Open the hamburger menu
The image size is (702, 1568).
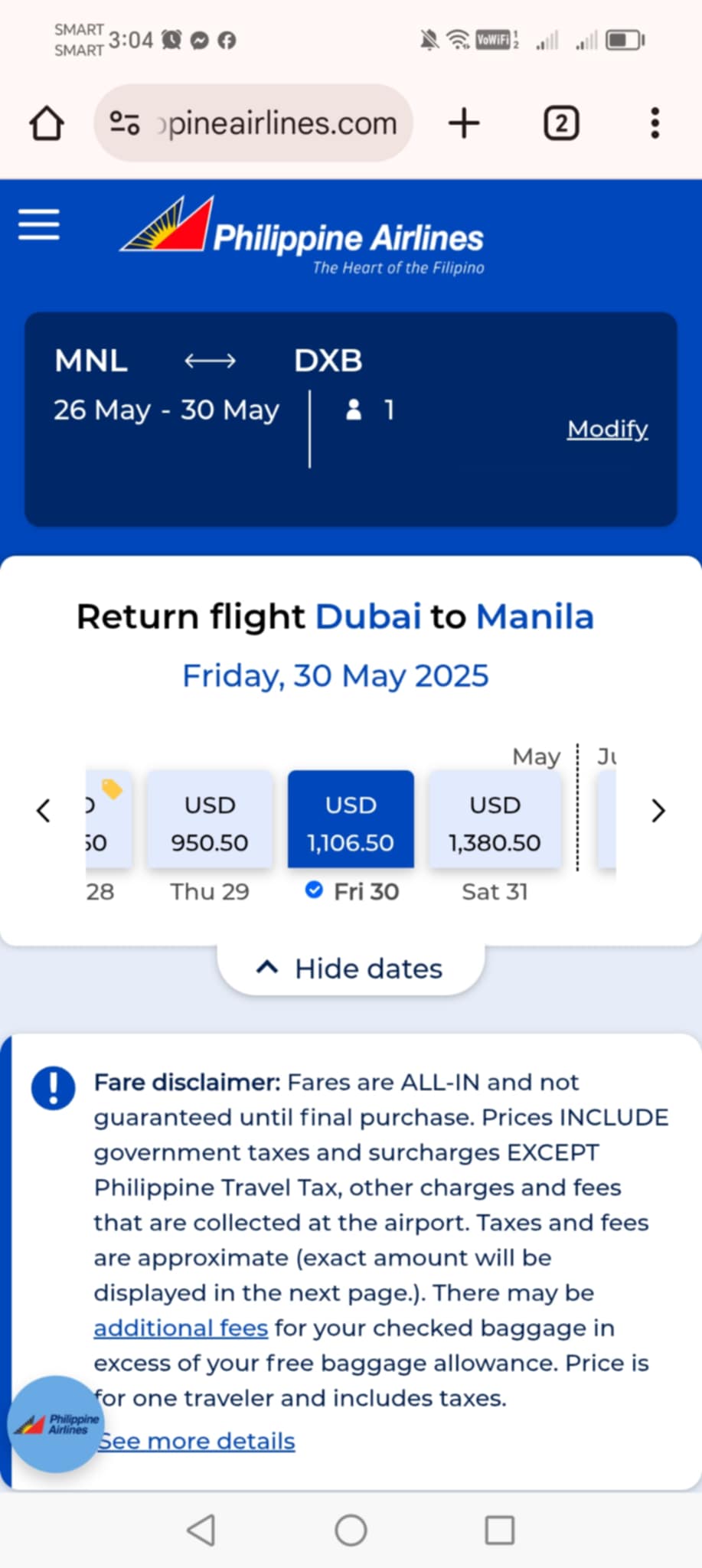click(x=39, y=224)
